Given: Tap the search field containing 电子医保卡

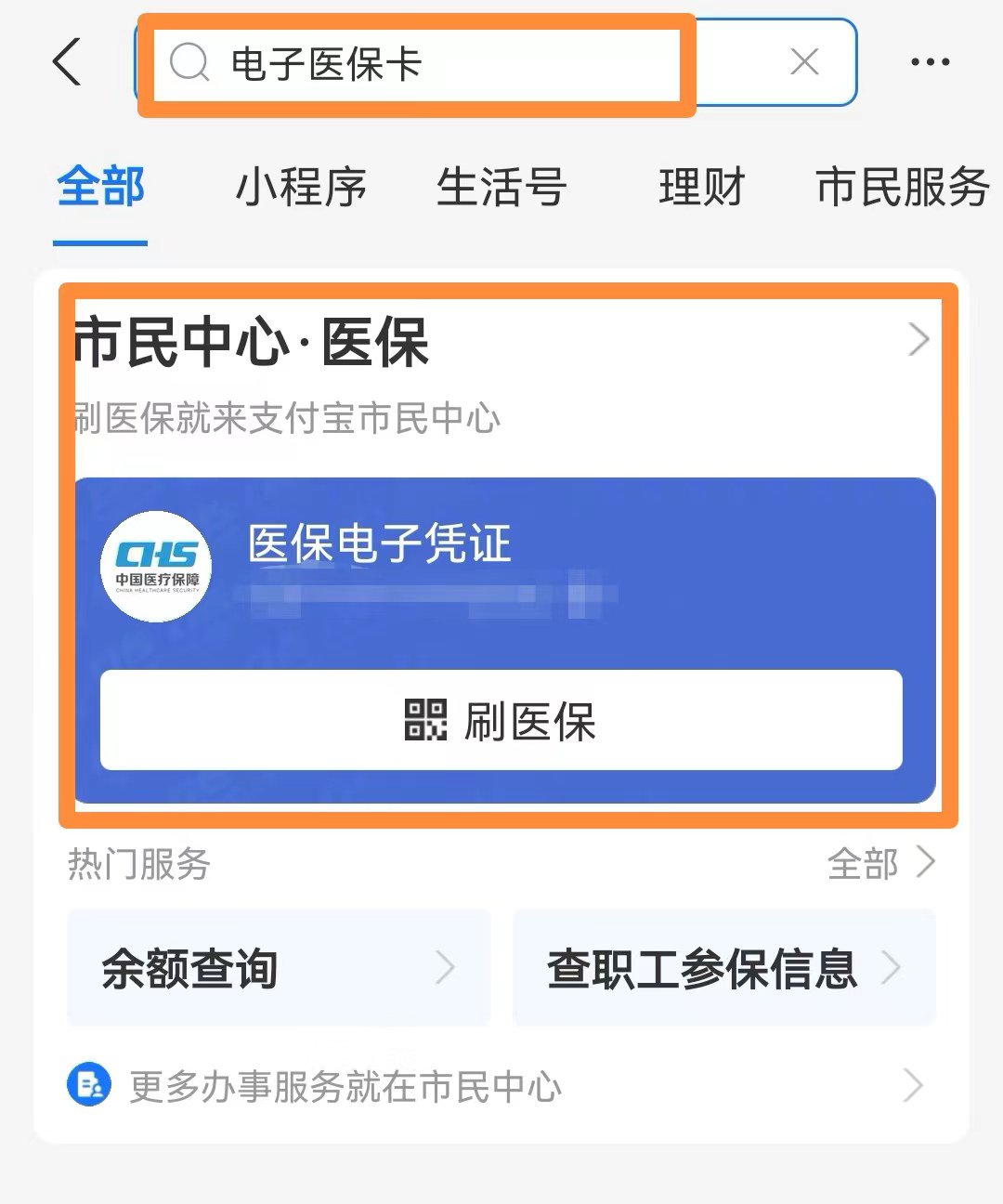Looking at the screenshot, I should click(x=418, y=64).
